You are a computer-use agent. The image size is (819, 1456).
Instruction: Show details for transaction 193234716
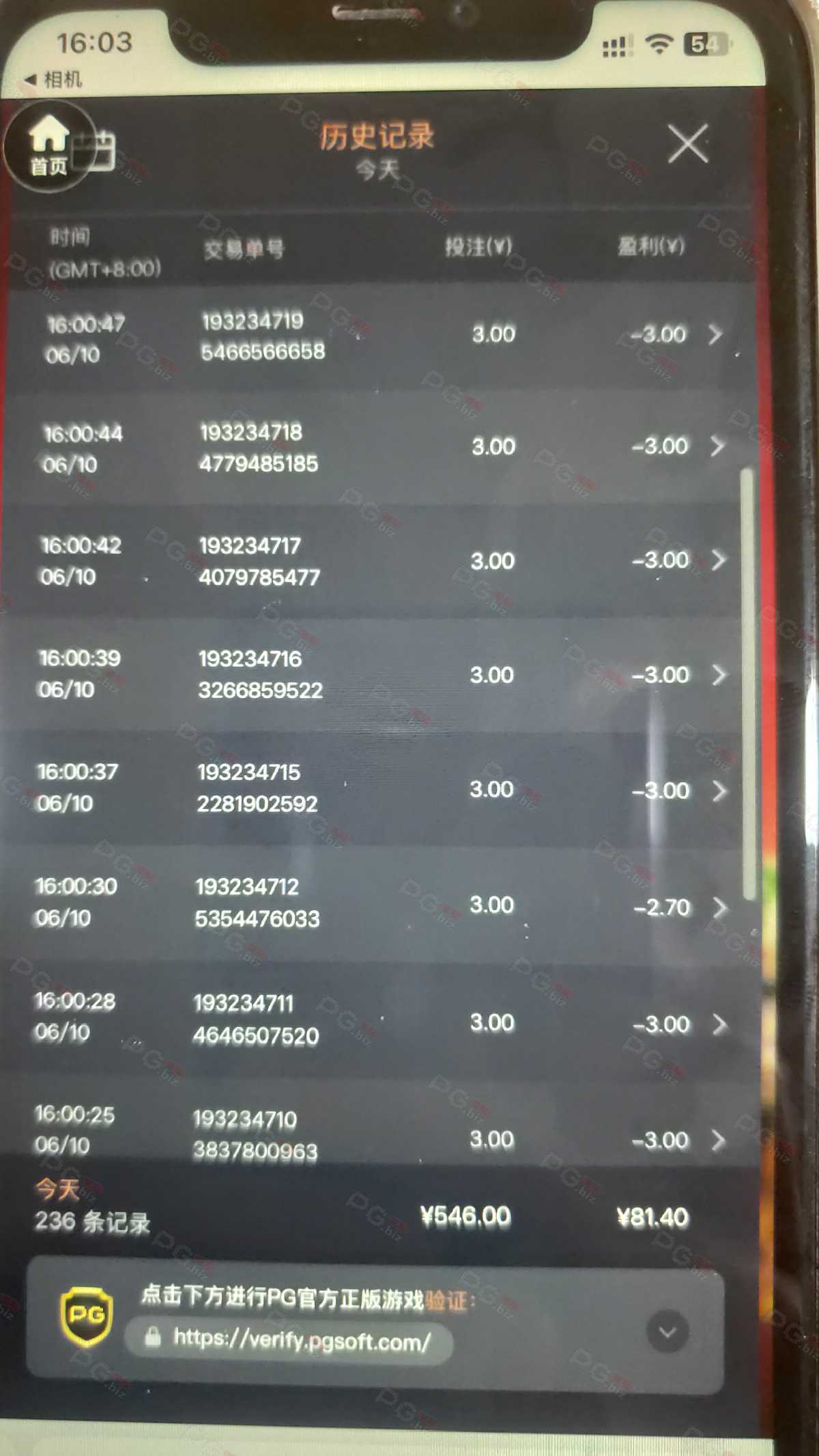718,675
